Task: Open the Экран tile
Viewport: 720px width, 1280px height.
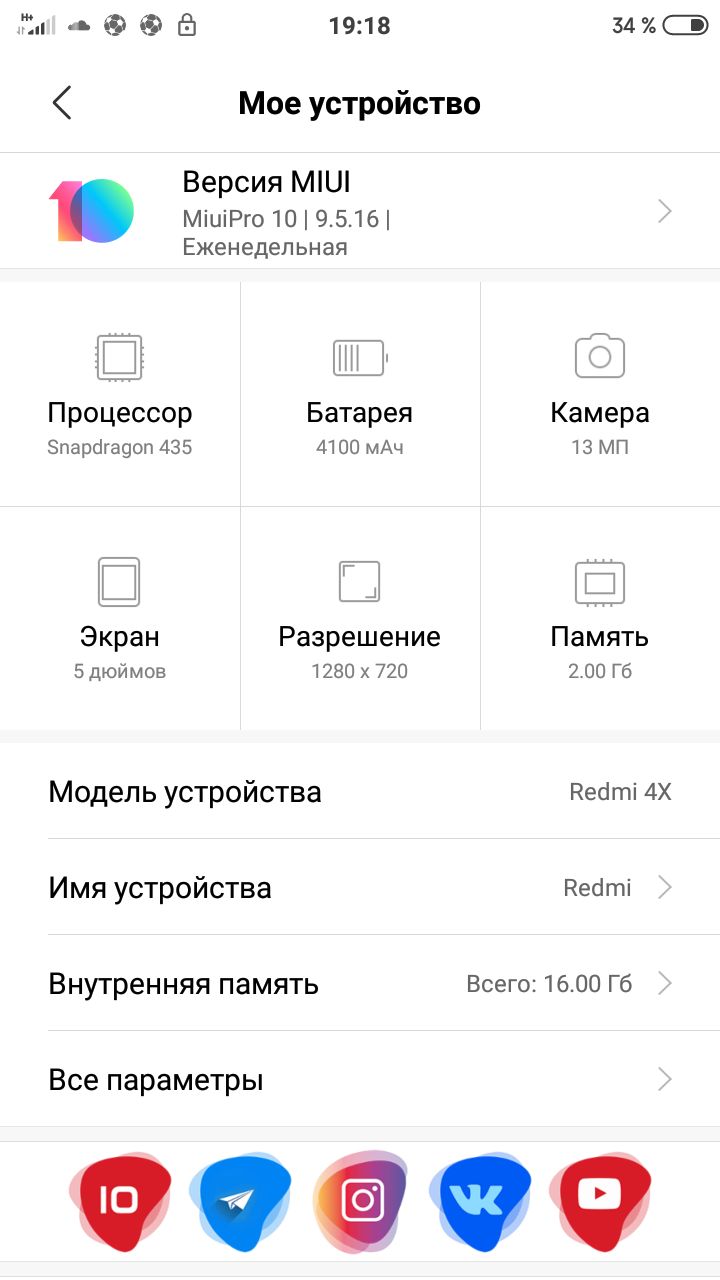Action: [x=120, y=618]
